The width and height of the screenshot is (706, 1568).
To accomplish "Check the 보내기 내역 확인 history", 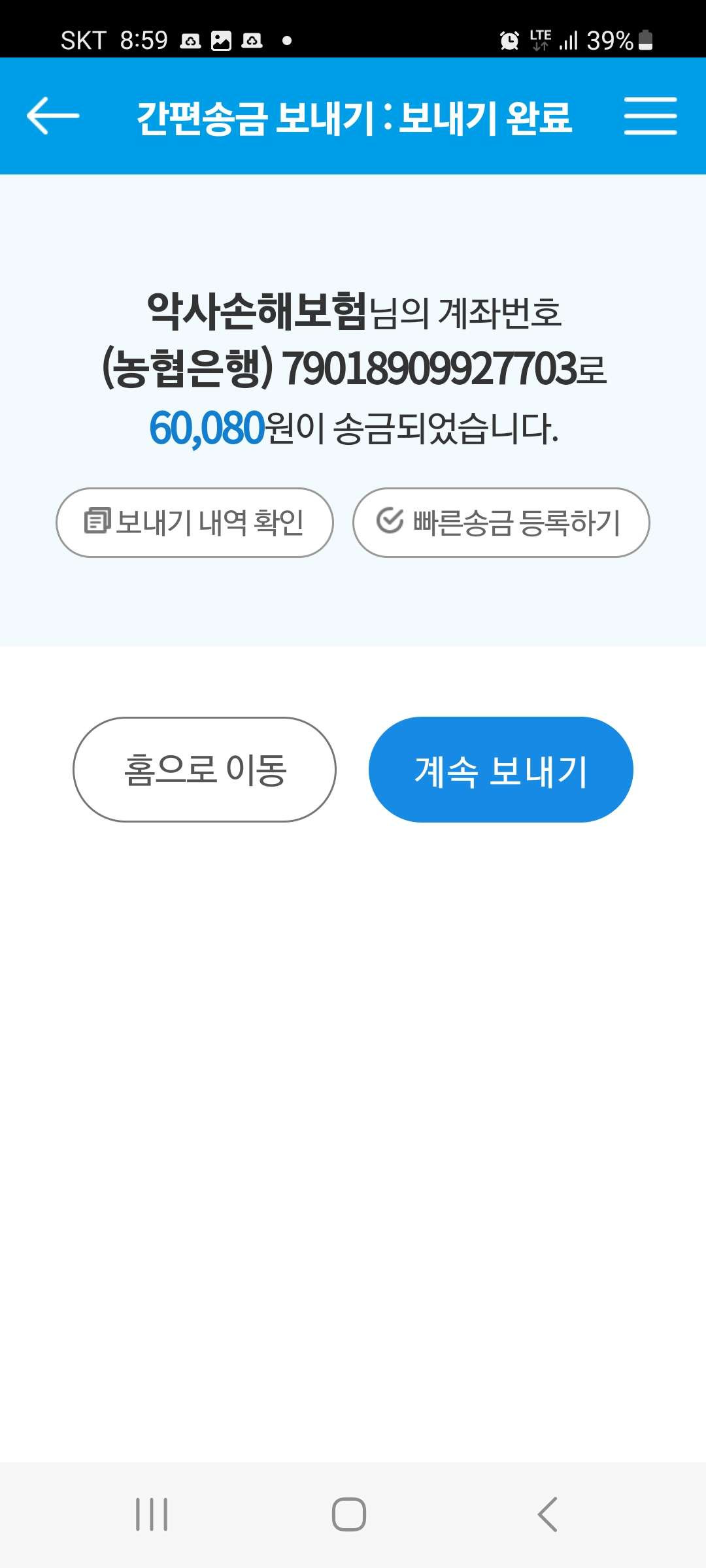I will click(195, 523).
